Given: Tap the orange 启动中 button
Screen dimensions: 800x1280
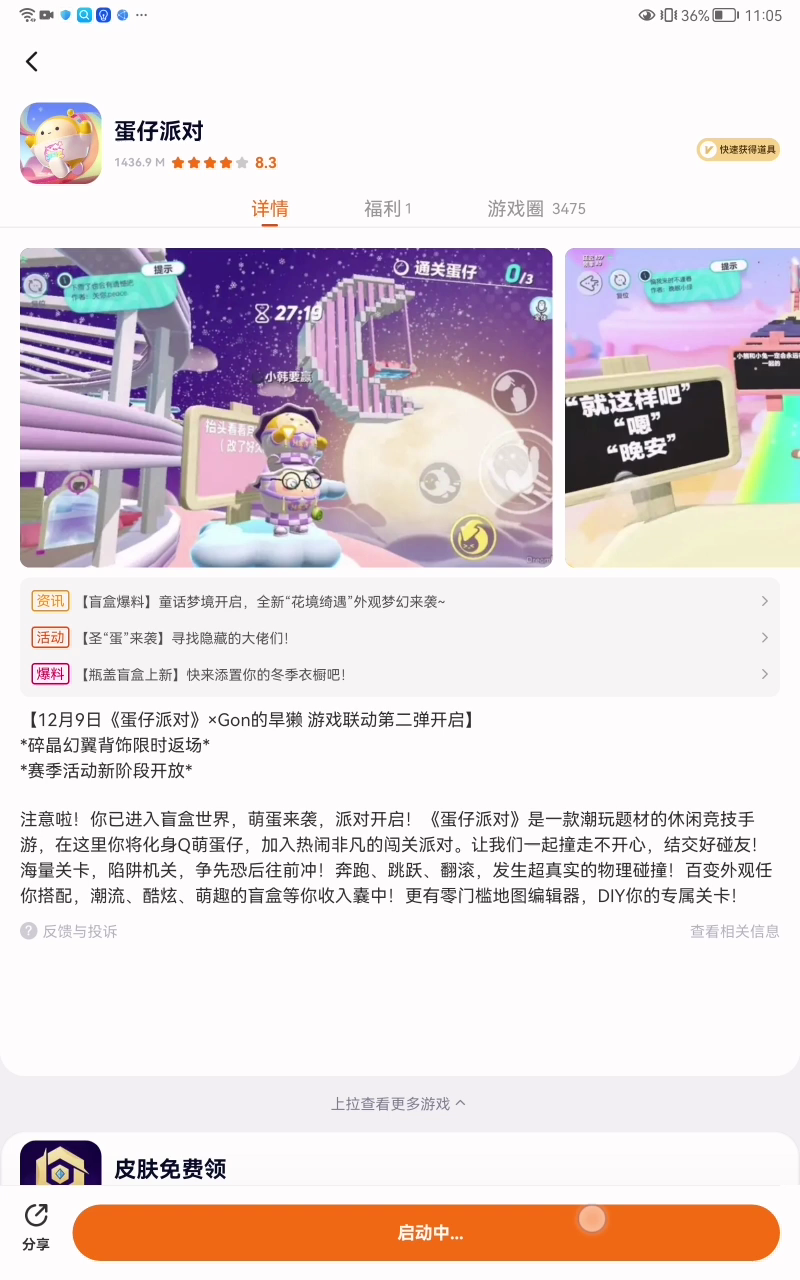Looking at the screenshot, I should [x=426, y=1233].
